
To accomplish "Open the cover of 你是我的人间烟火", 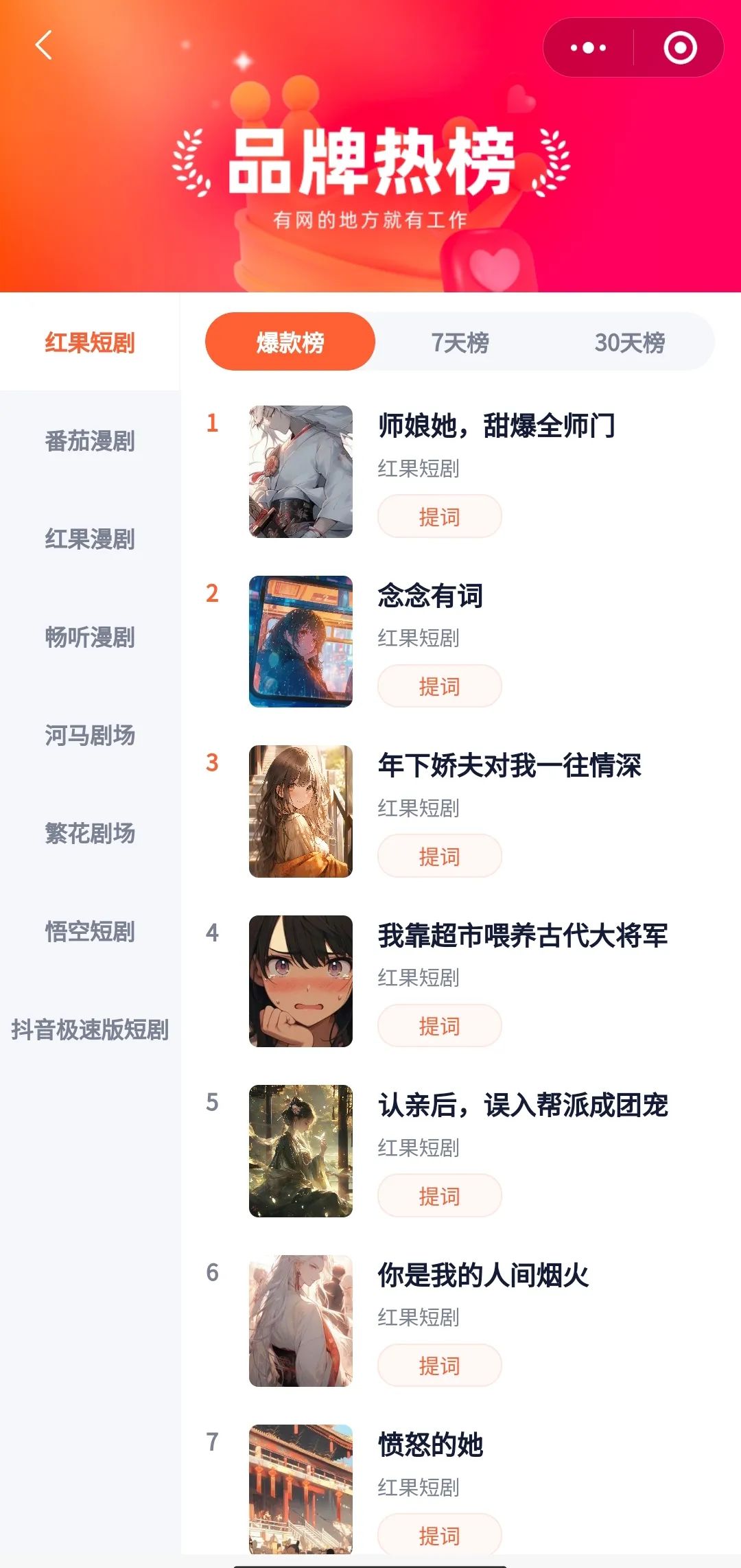I will click(301, 1320).
